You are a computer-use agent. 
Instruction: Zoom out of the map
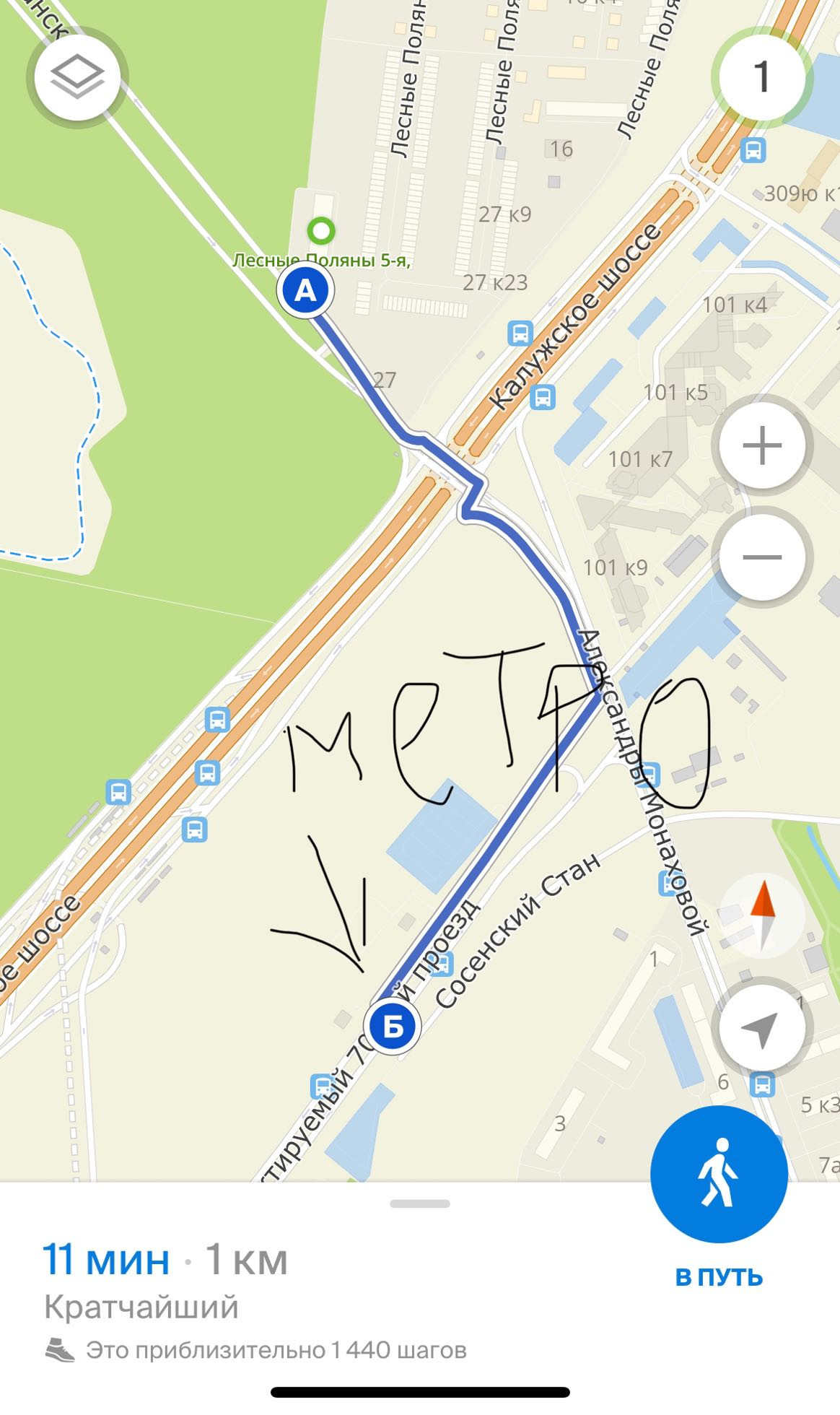pos(762,557)
